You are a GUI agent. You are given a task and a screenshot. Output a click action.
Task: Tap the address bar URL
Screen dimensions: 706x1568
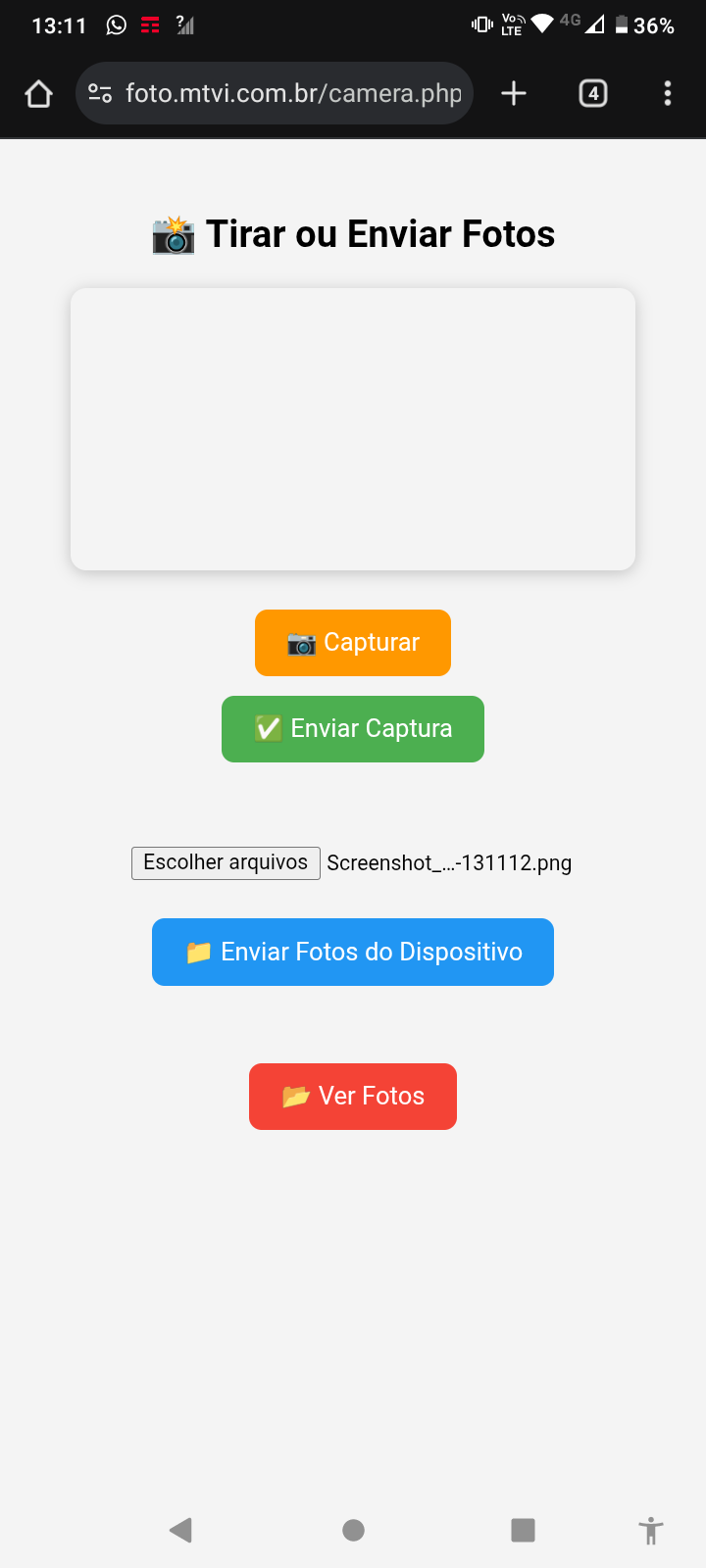pos(294,94)
